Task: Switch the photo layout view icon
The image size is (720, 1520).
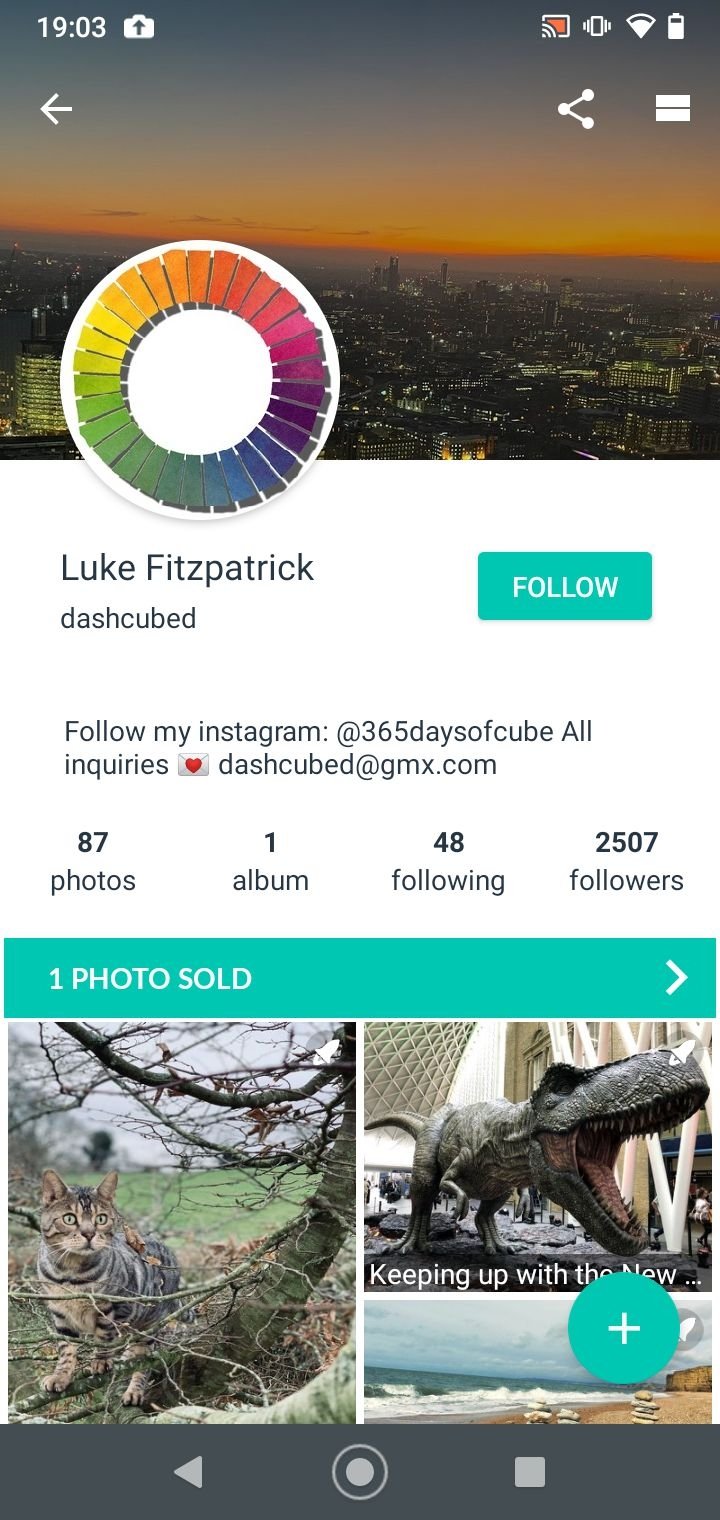Action: [x=673, y=109]
